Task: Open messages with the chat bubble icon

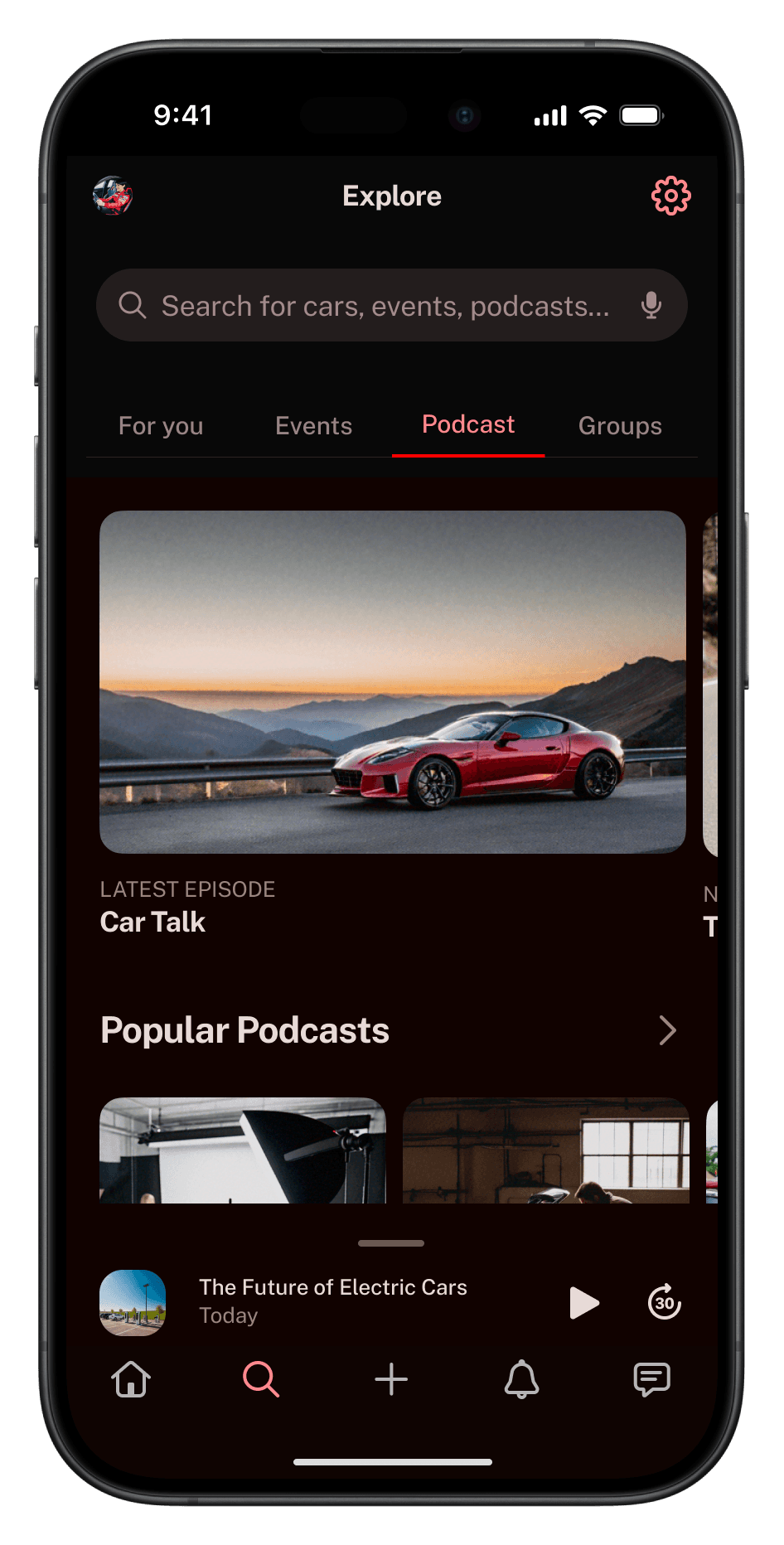Action: coord(651,1380)
